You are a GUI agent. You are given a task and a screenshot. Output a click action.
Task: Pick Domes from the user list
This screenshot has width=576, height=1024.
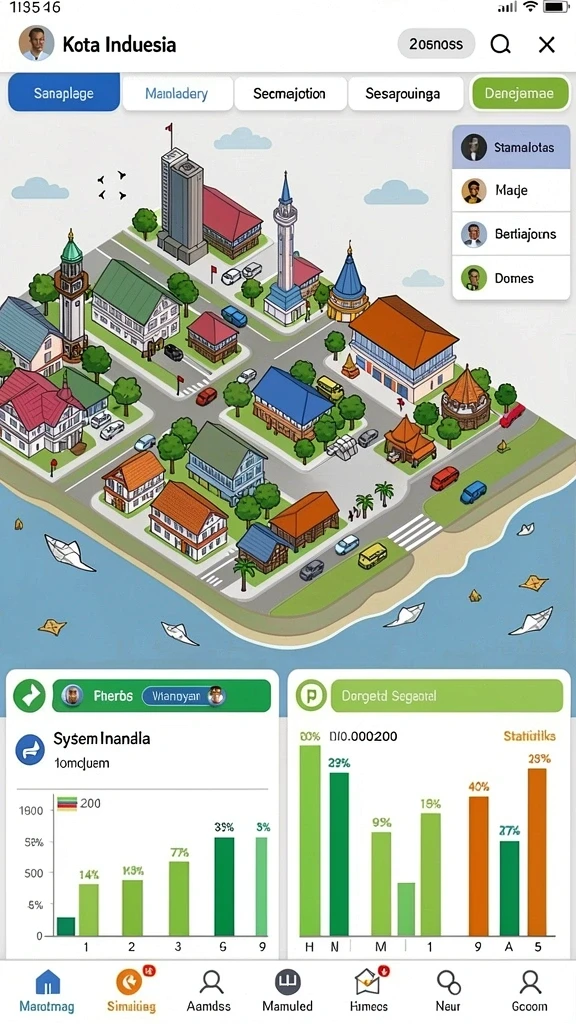[x=511, y=278]
